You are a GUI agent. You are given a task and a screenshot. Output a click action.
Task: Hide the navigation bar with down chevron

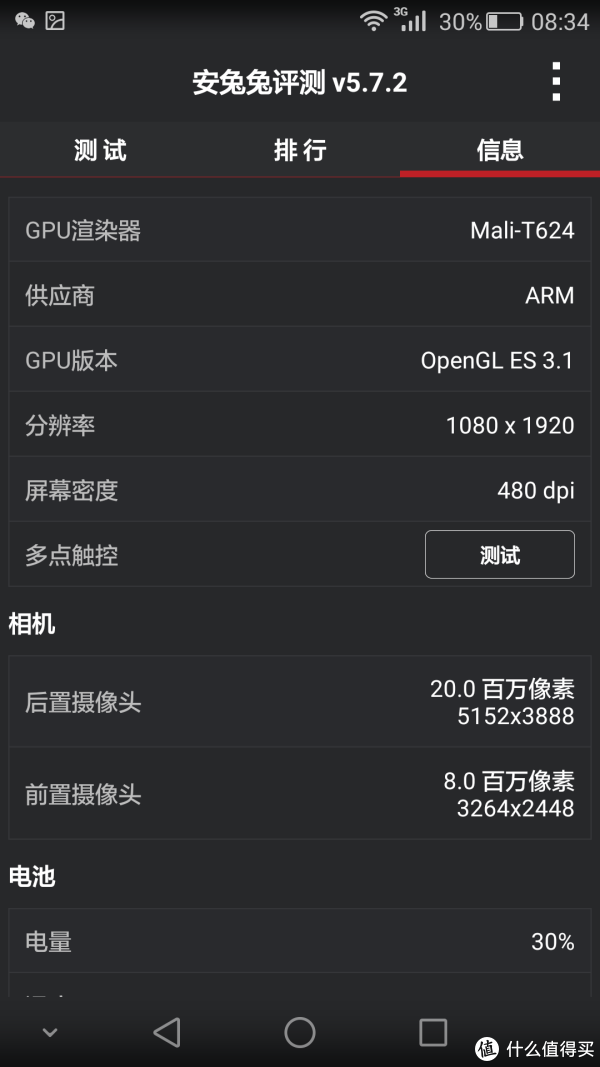coord(49,1032)
